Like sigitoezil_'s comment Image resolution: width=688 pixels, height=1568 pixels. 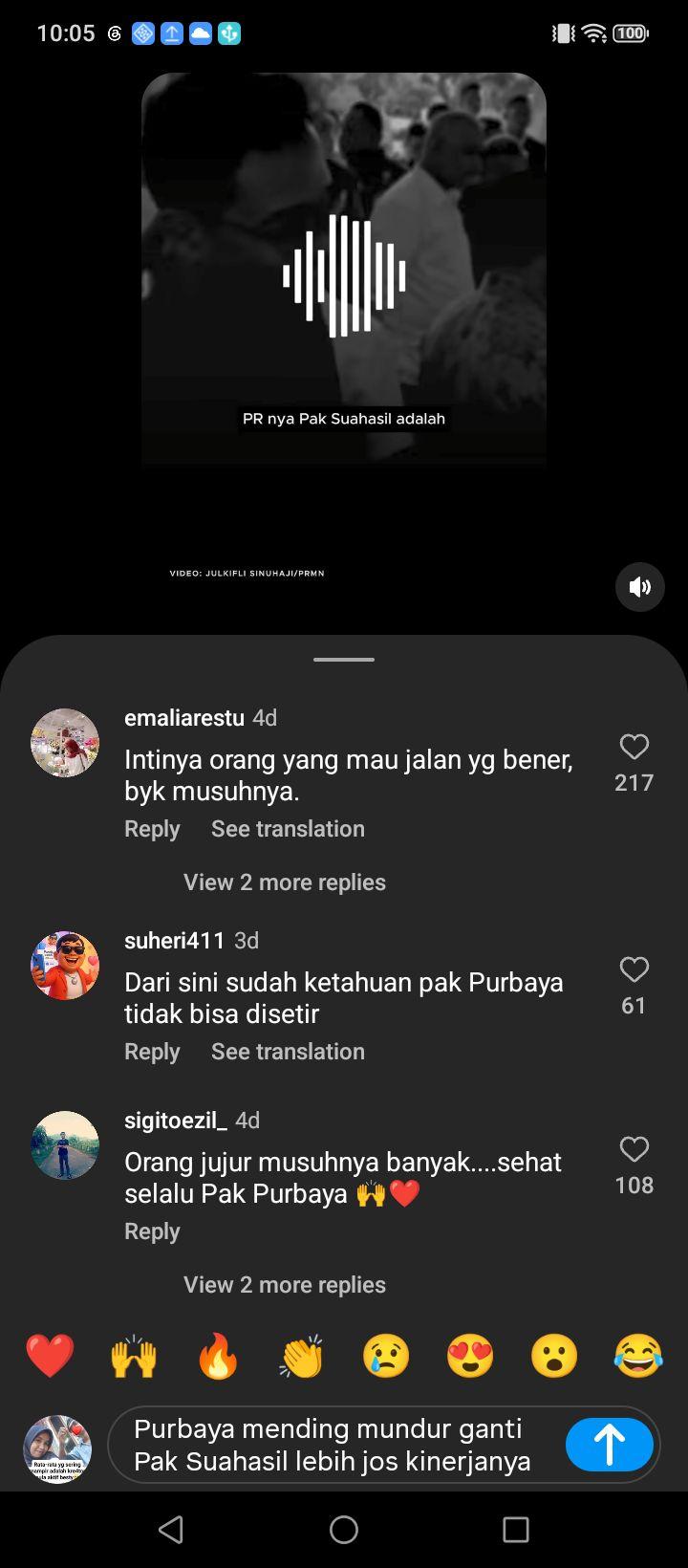634,1149
